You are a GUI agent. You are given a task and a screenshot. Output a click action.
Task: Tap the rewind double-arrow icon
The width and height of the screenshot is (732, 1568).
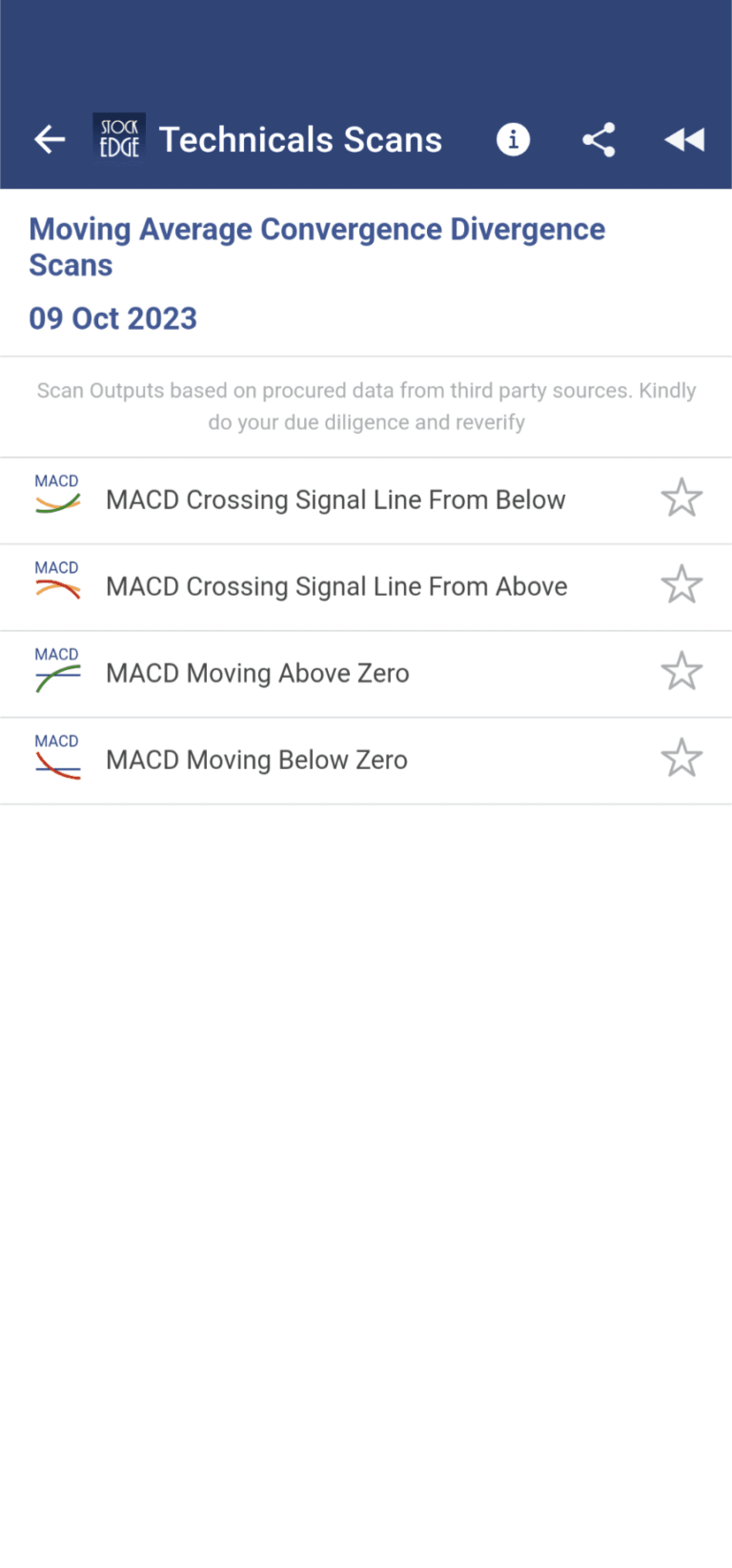684,140
